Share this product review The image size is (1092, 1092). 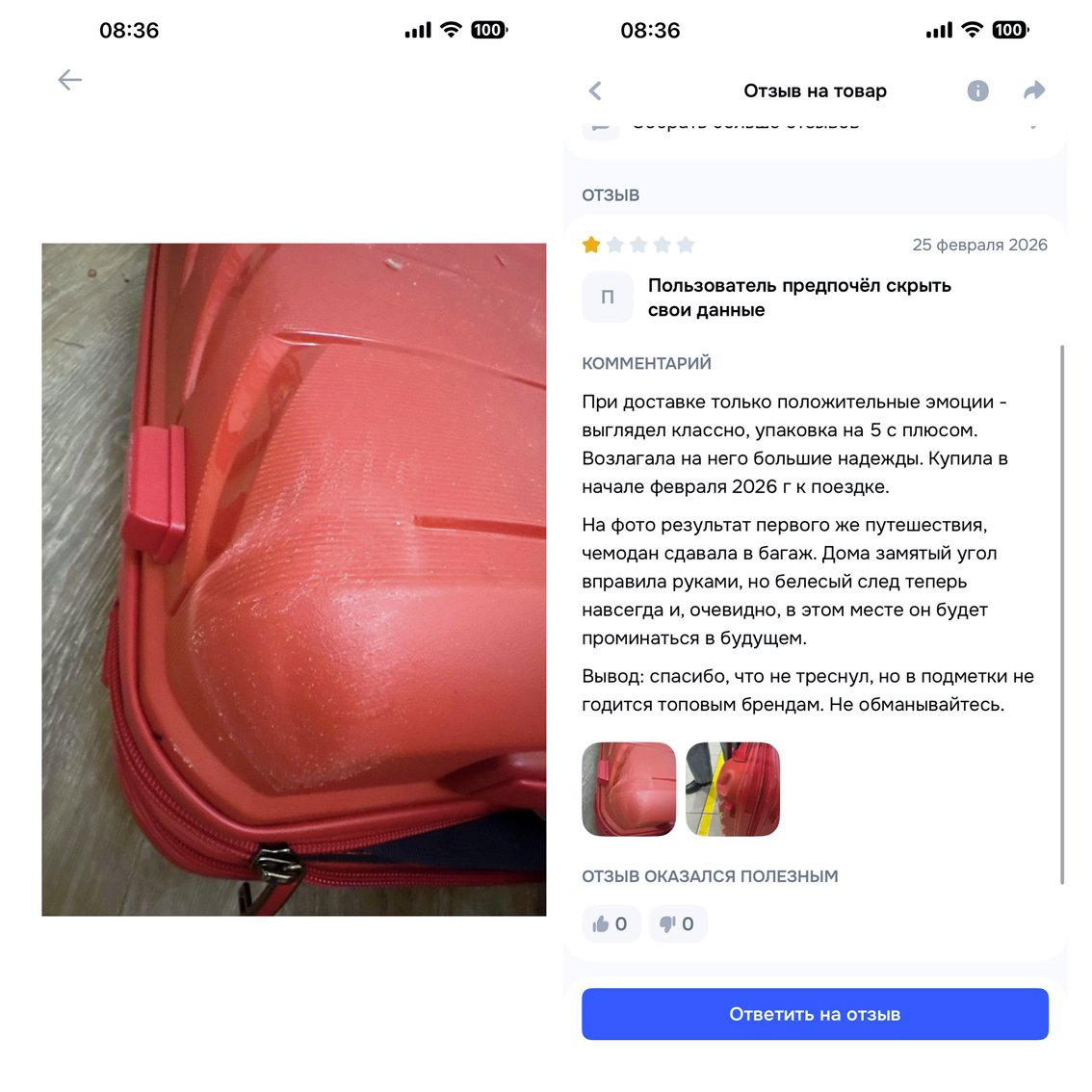coord(1034,91)
